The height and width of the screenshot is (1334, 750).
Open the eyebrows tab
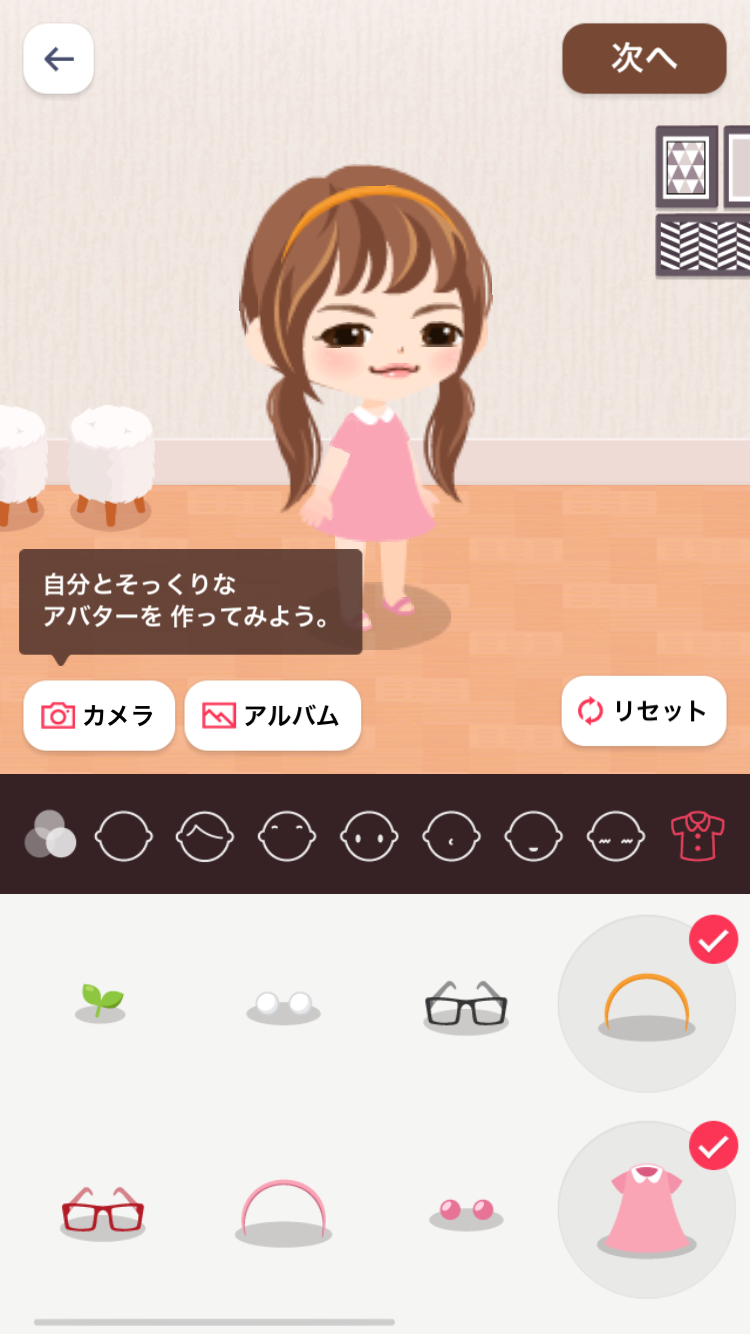[x=287, y=834]
